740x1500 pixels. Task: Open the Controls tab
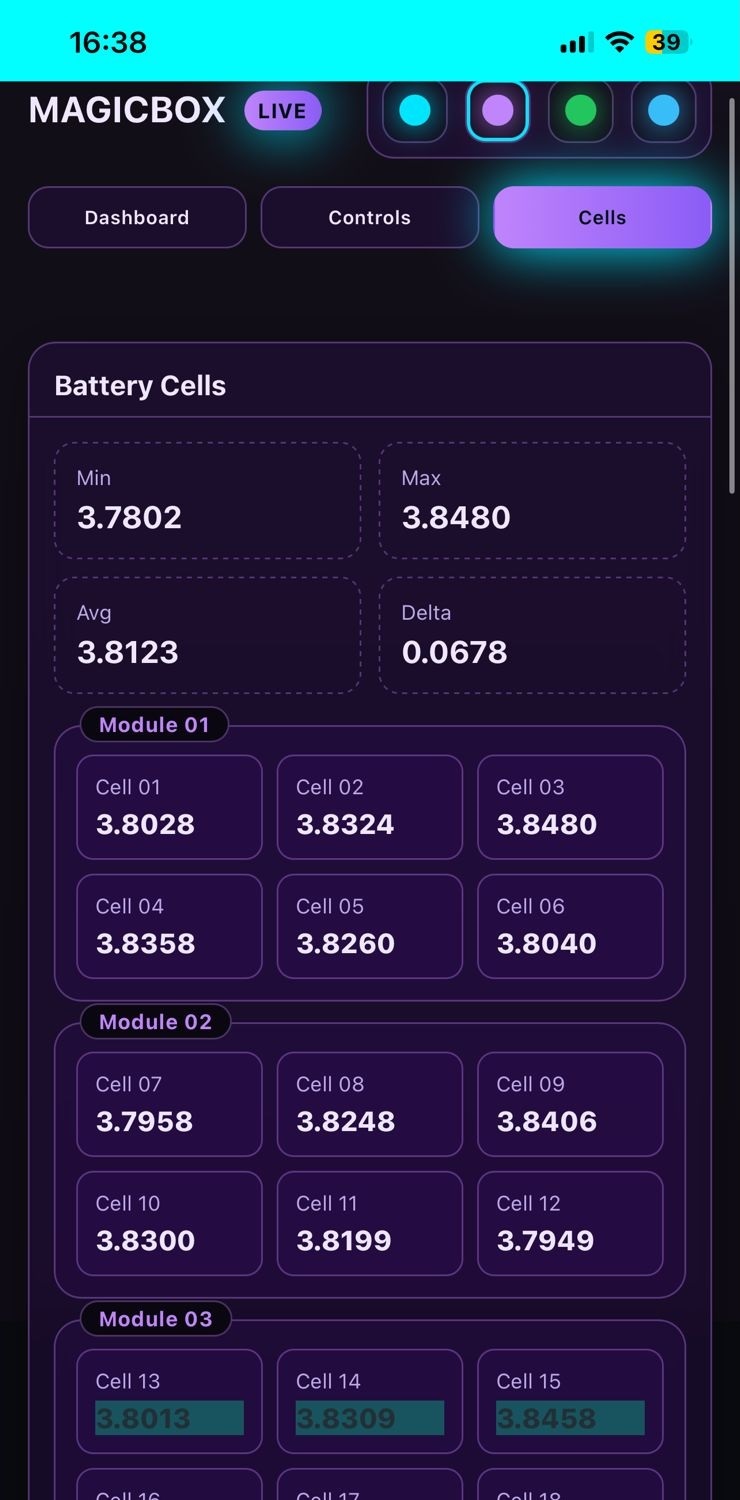(370, 217)
